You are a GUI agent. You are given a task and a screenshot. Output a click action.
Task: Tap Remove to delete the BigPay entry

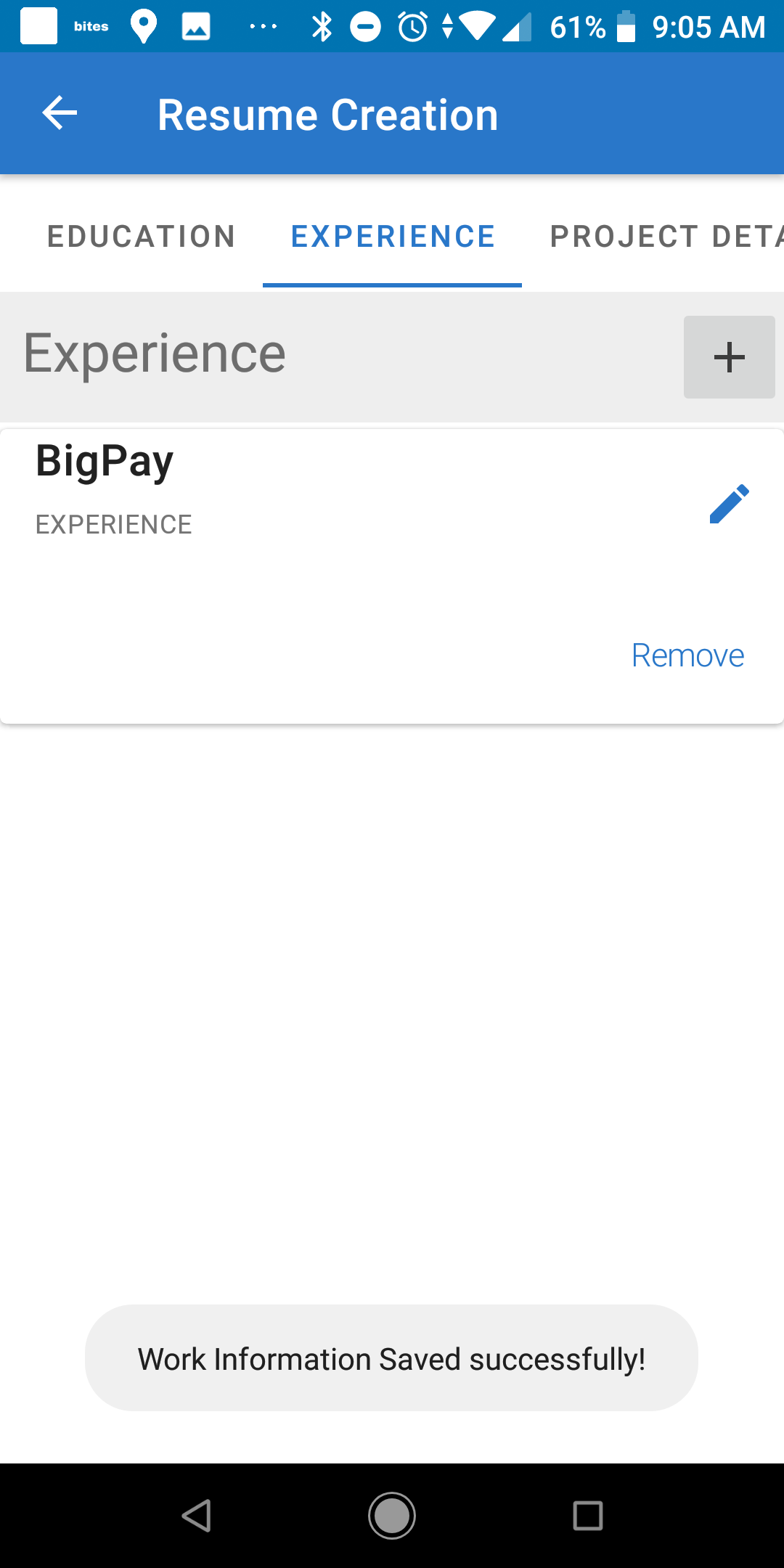click(x=688, y=655)
